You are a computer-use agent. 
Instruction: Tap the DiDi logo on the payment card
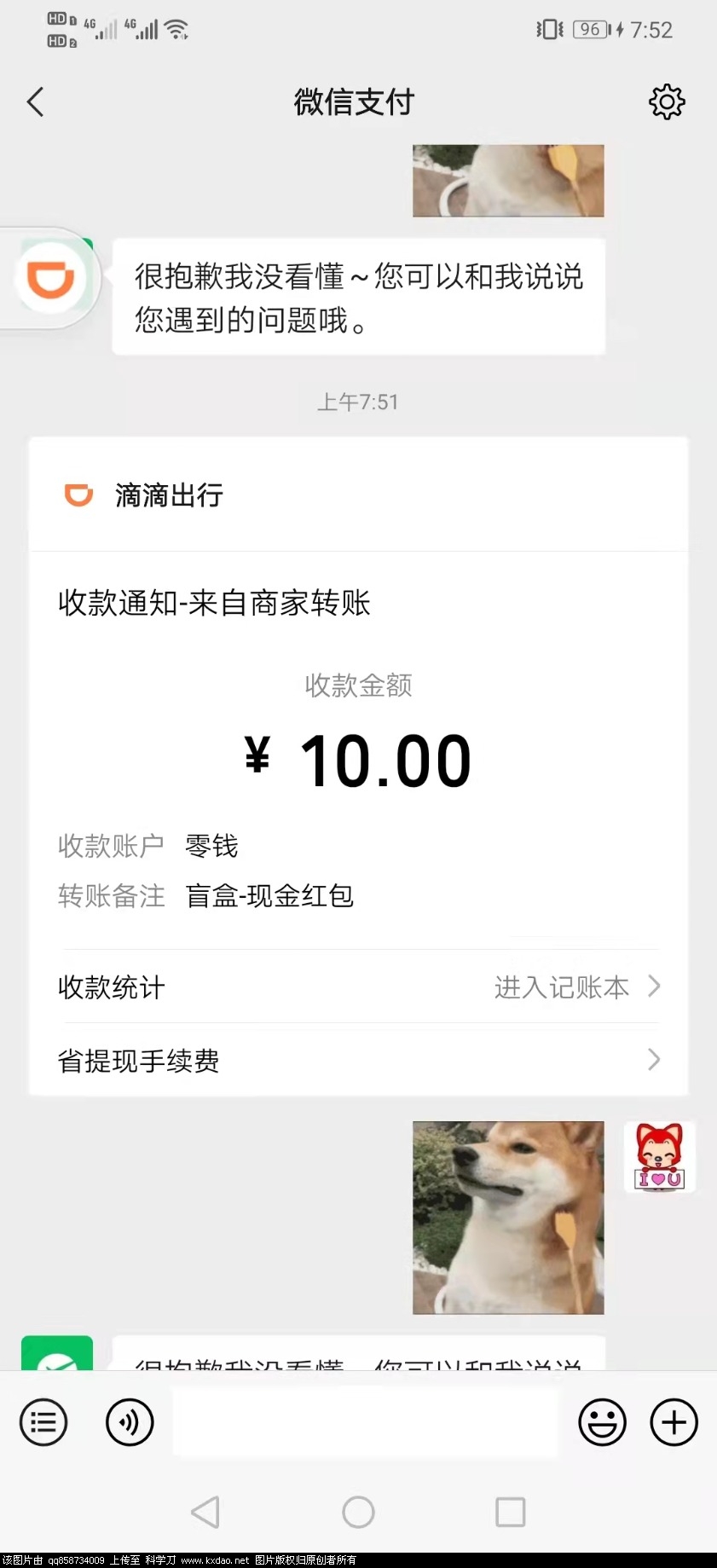coord(76,495)
